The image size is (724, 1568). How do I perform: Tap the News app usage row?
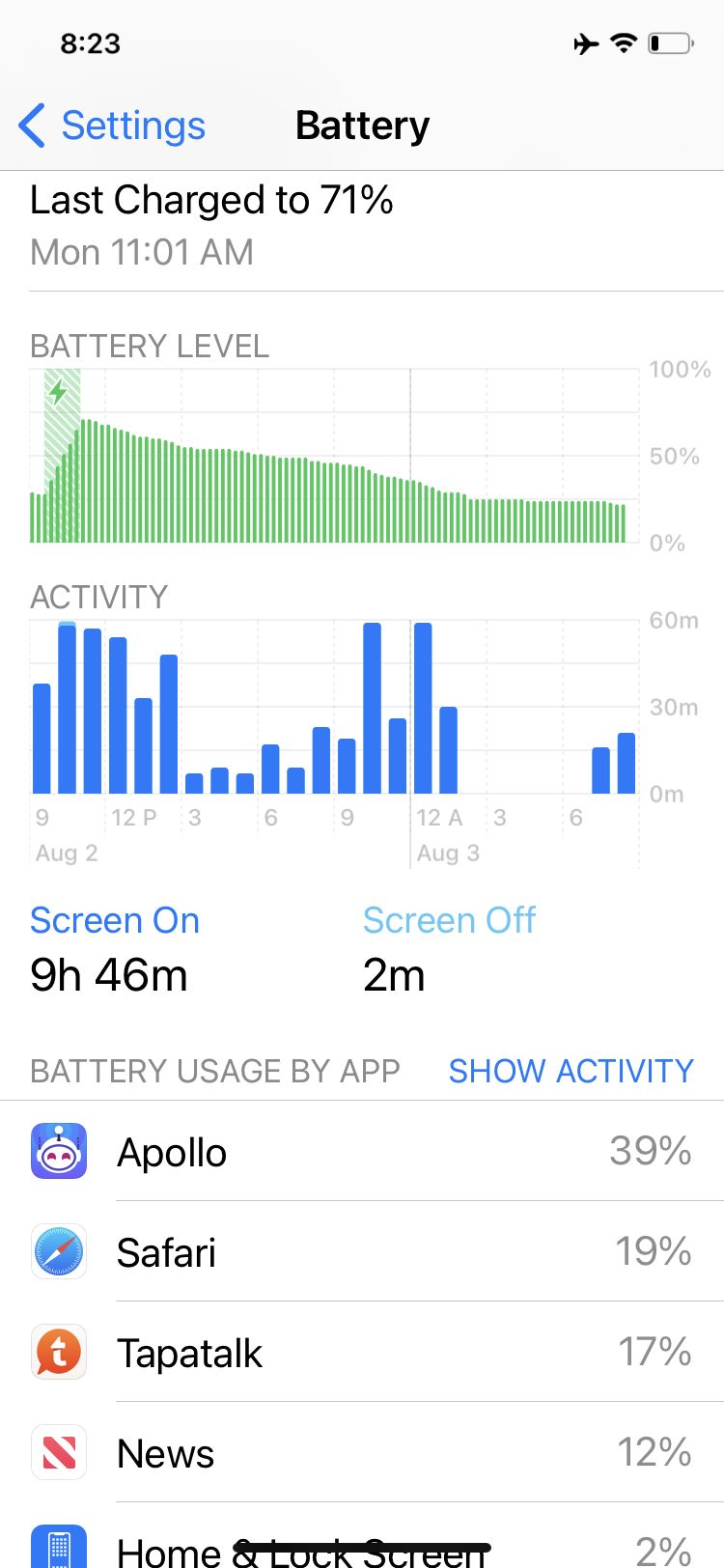pyautogui.click(x=362, y=1453)
